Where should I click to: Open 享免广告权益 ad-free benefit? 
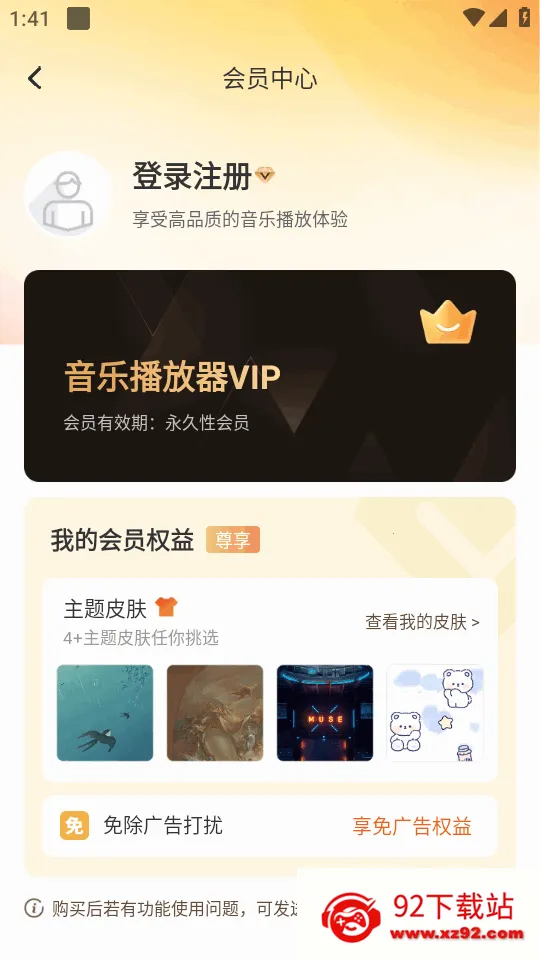[411, 827]
